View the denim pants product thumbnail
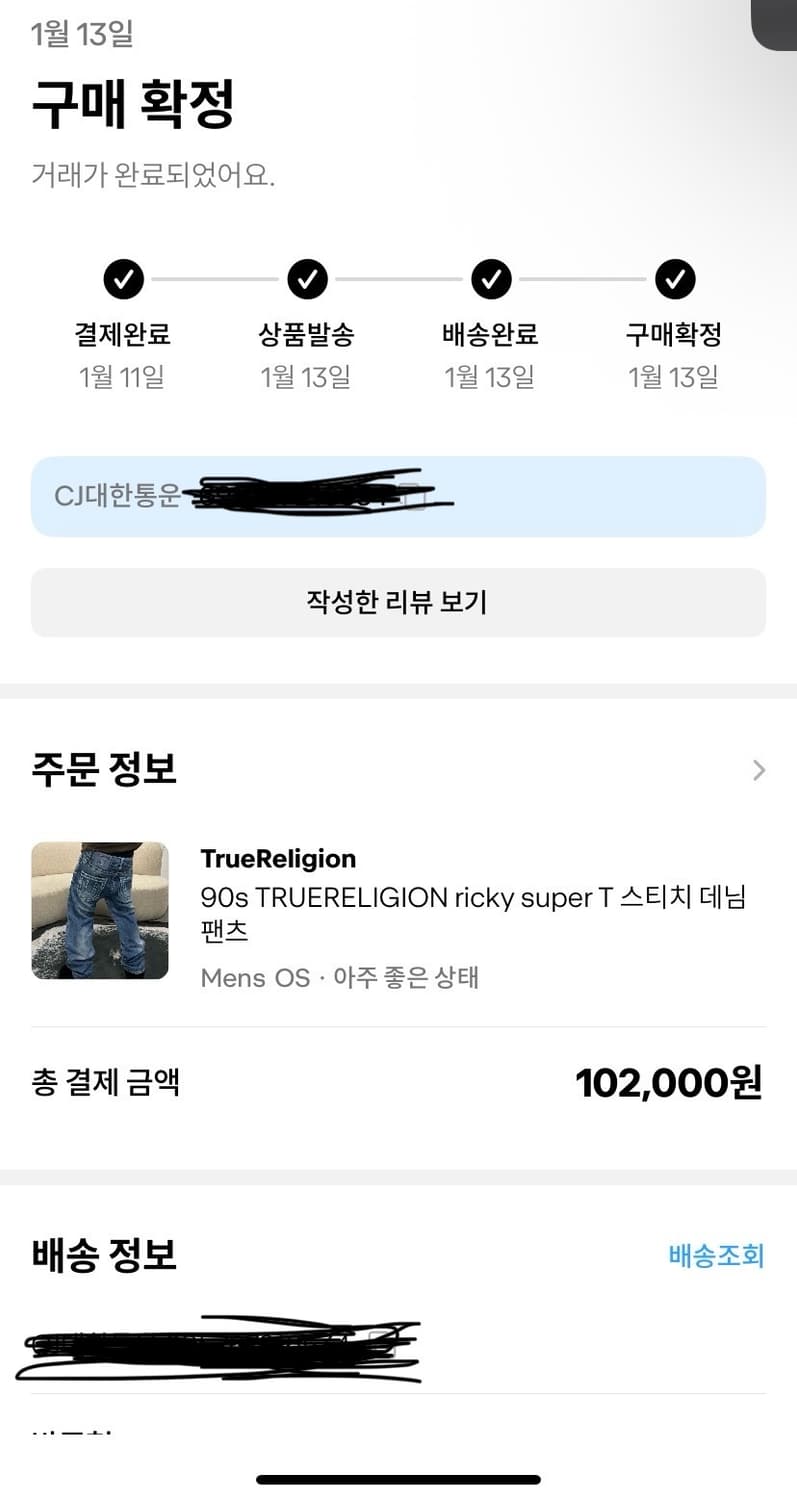The image size is (797, 1500). (x=100, y=912)
